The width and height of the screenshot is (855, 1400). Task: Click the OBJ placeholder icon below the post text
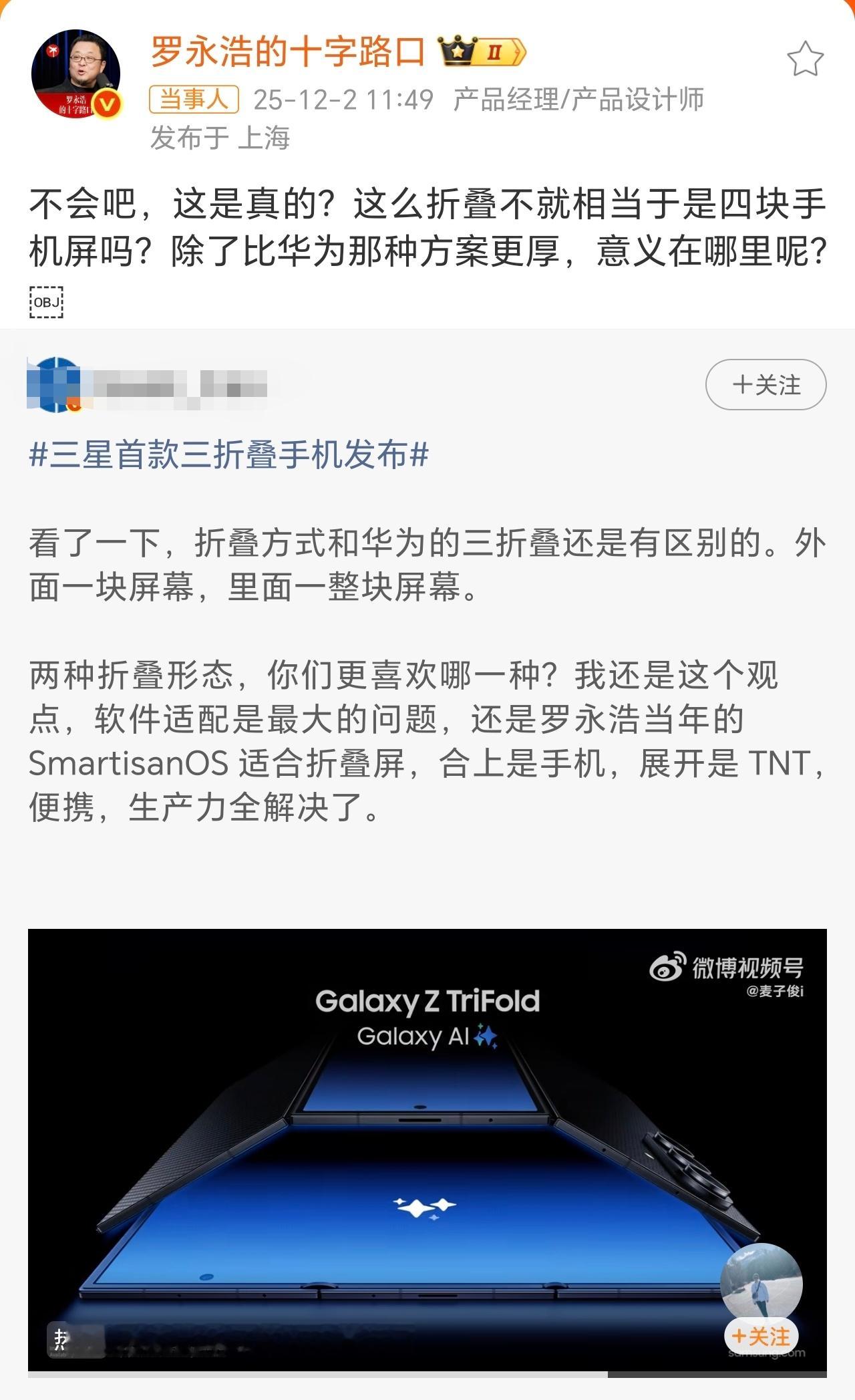(45, 302)
